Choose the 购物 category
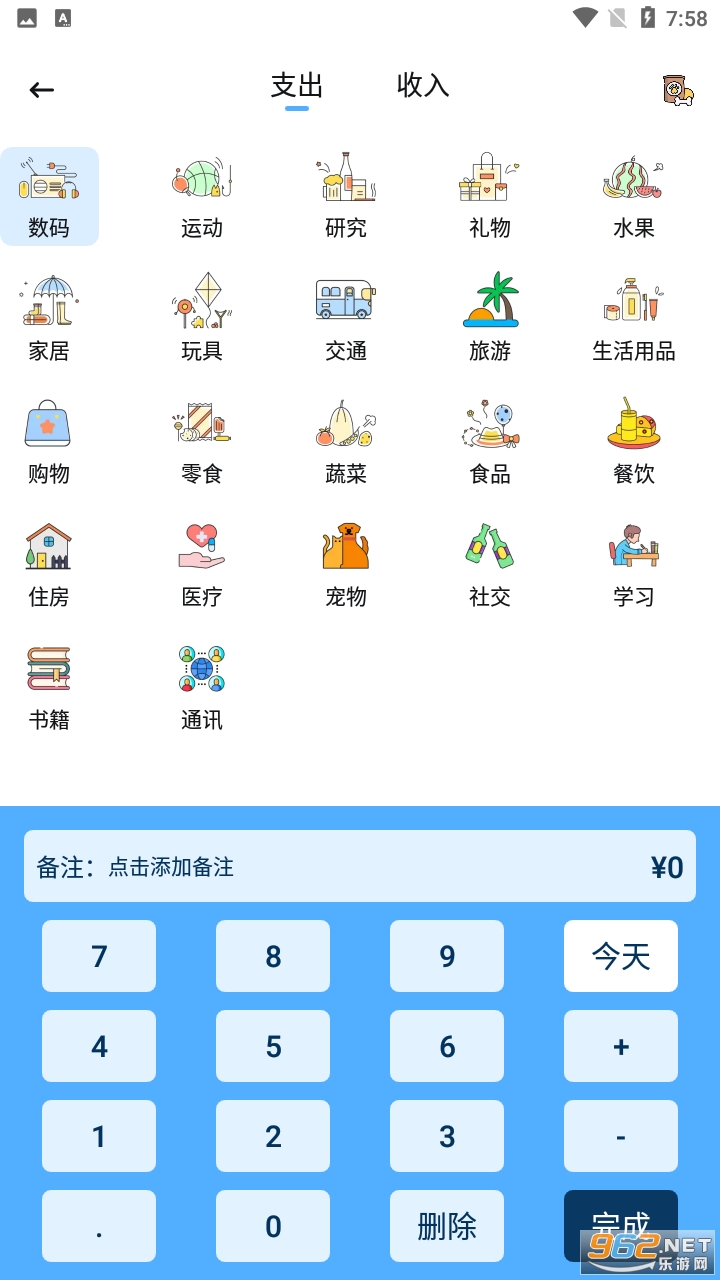The width and height of the screenshot is (720, 1280). 49,443
